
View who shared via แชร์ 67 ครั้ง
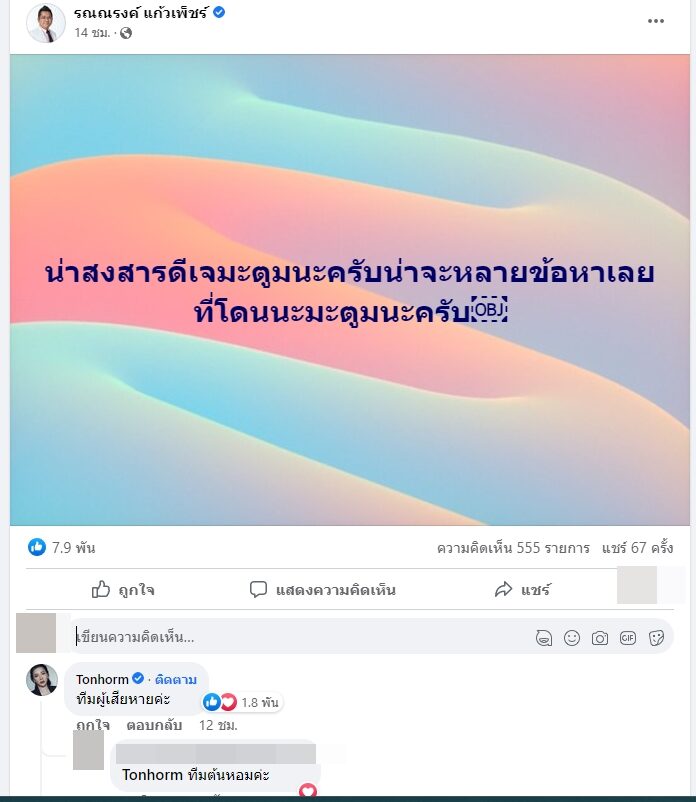point(637,548)
